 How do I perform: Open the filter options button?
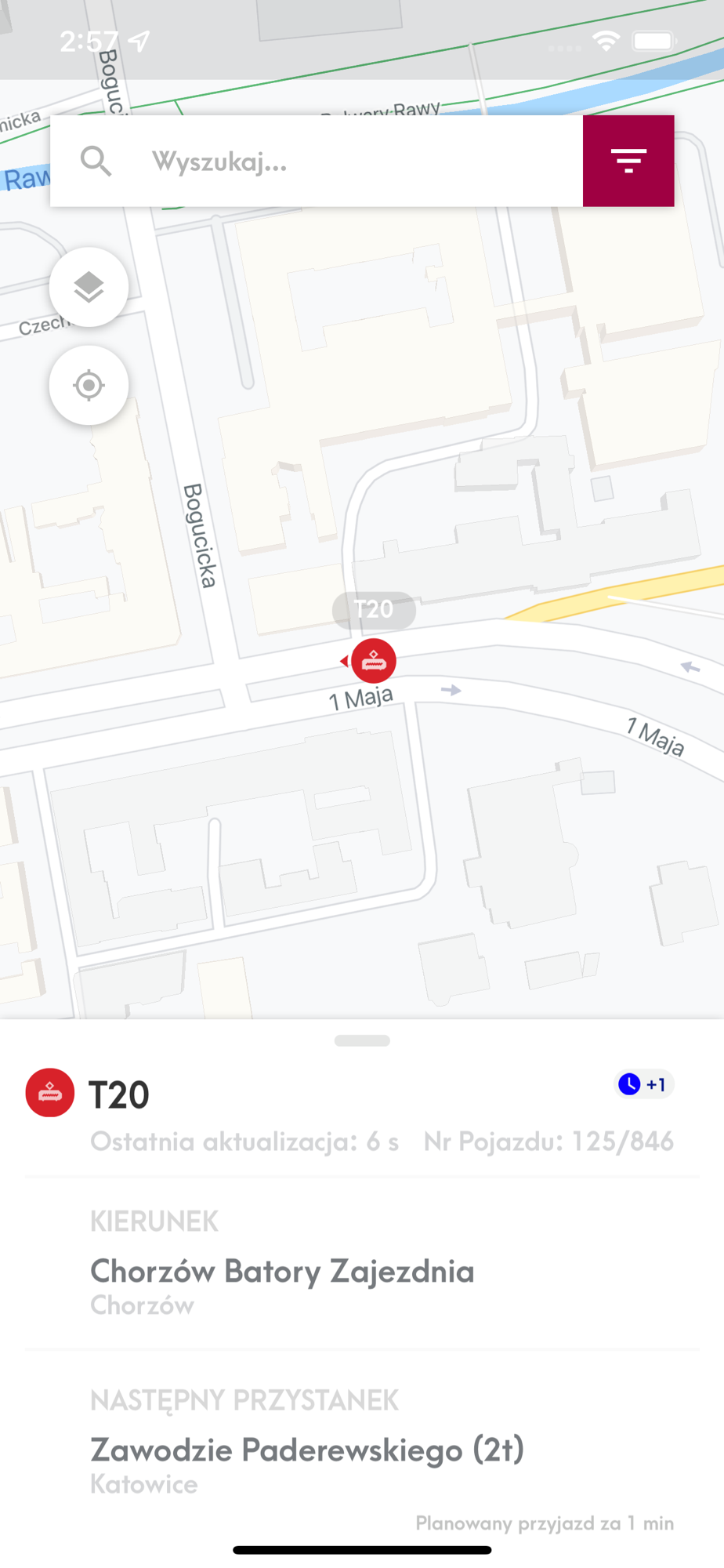628,162
